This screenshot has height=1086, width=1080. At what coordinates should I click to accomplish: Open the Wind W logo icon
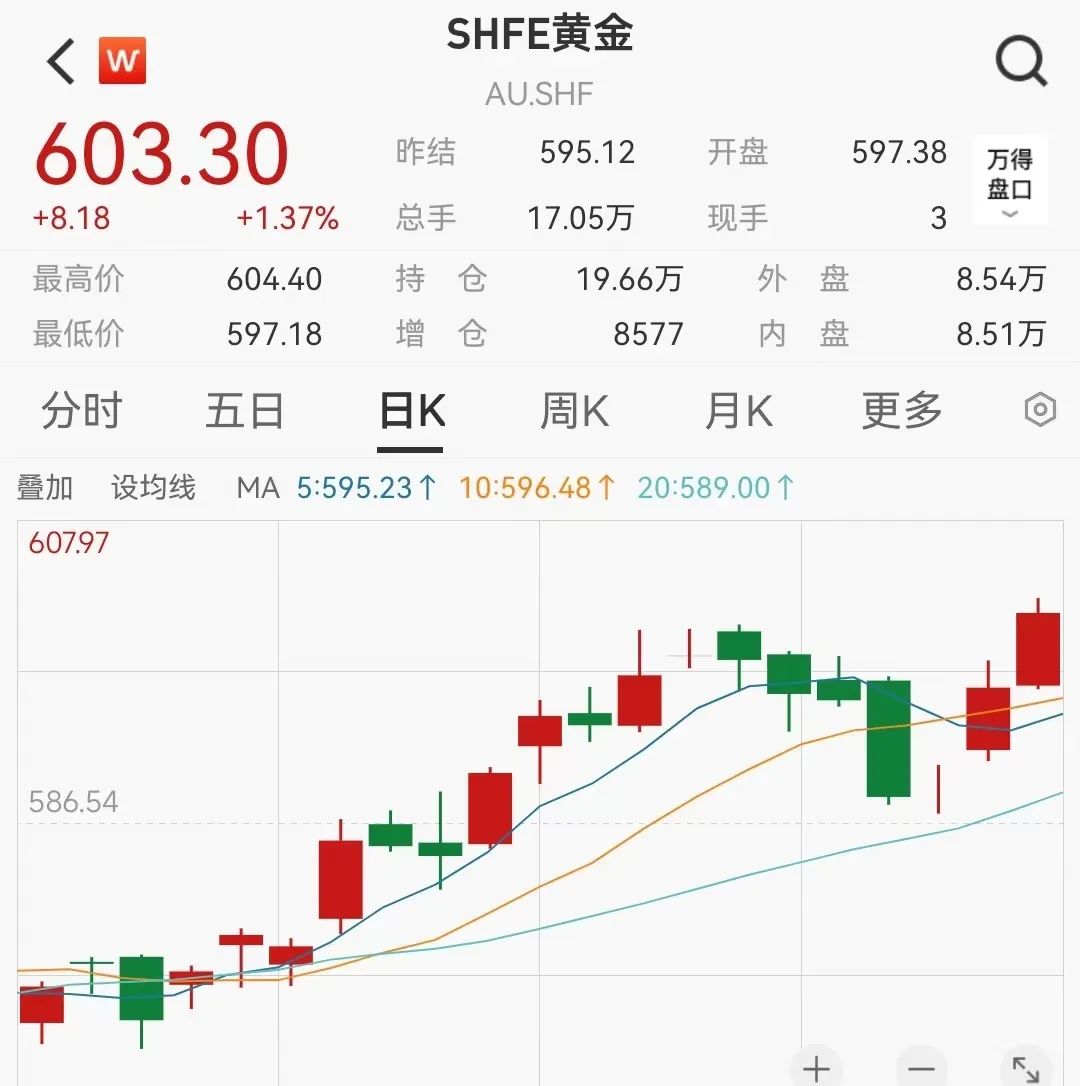(x=122, y=60)
